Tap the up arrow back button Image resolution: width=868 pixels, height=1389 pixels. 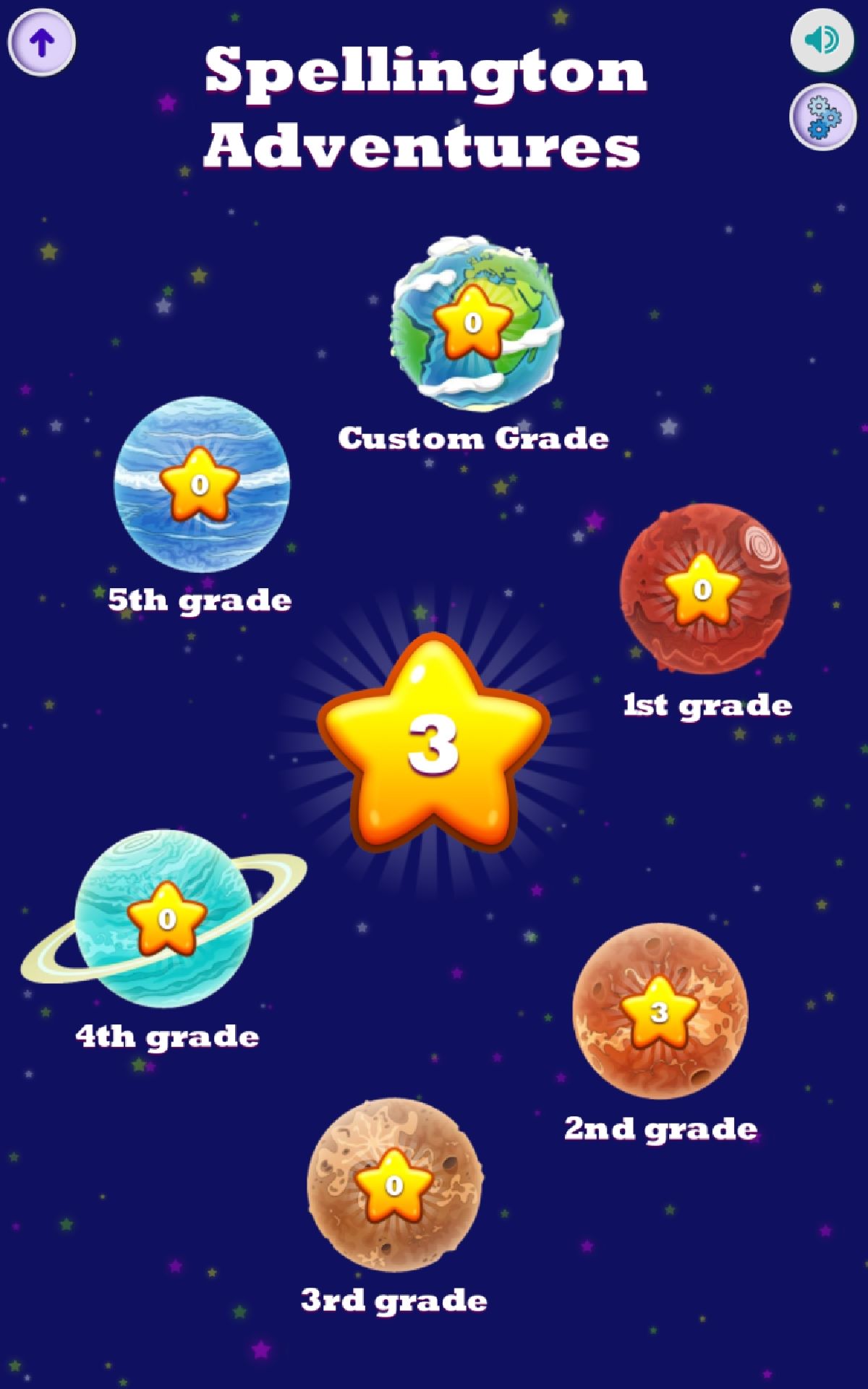tap(42, 42)
